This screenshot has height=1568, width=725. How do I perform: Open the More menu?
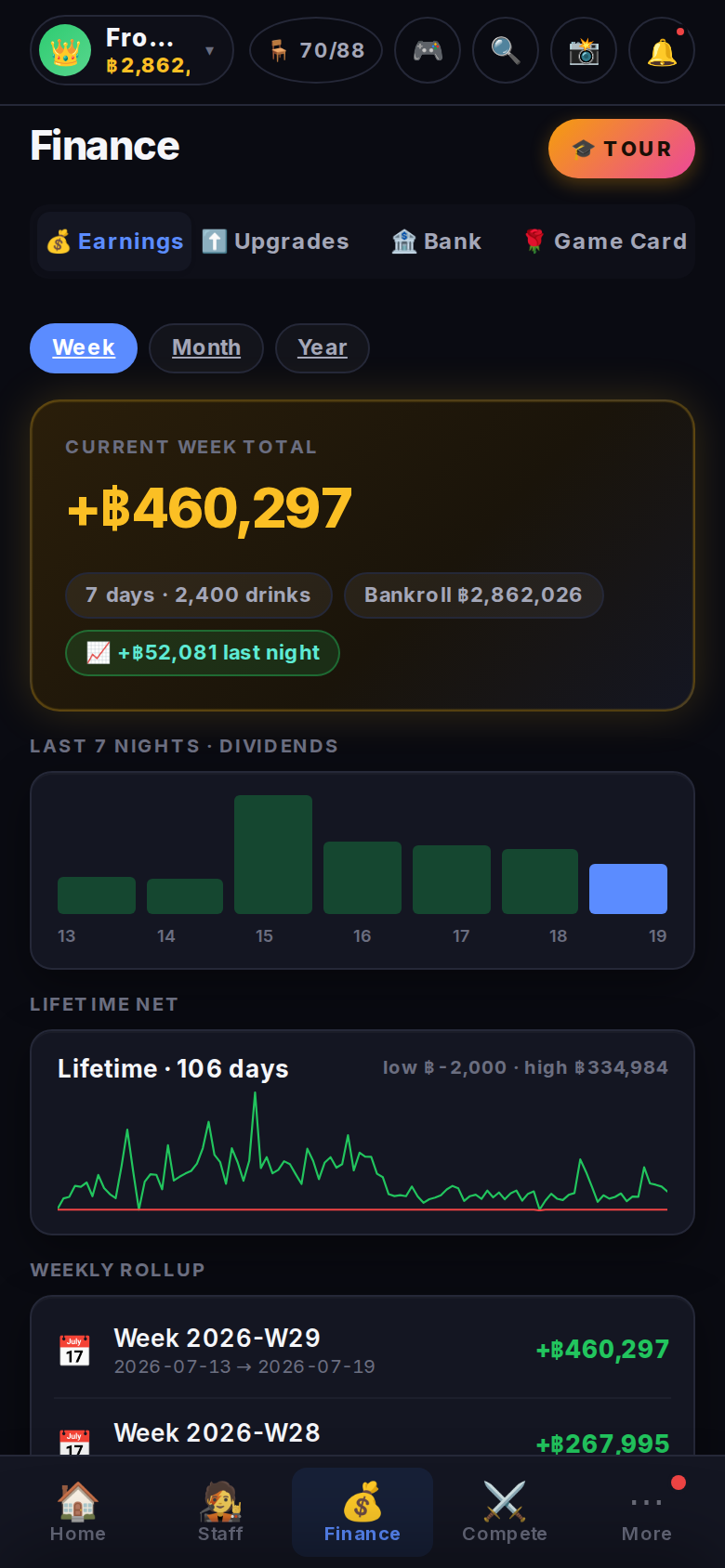[x=647, y=1512]
